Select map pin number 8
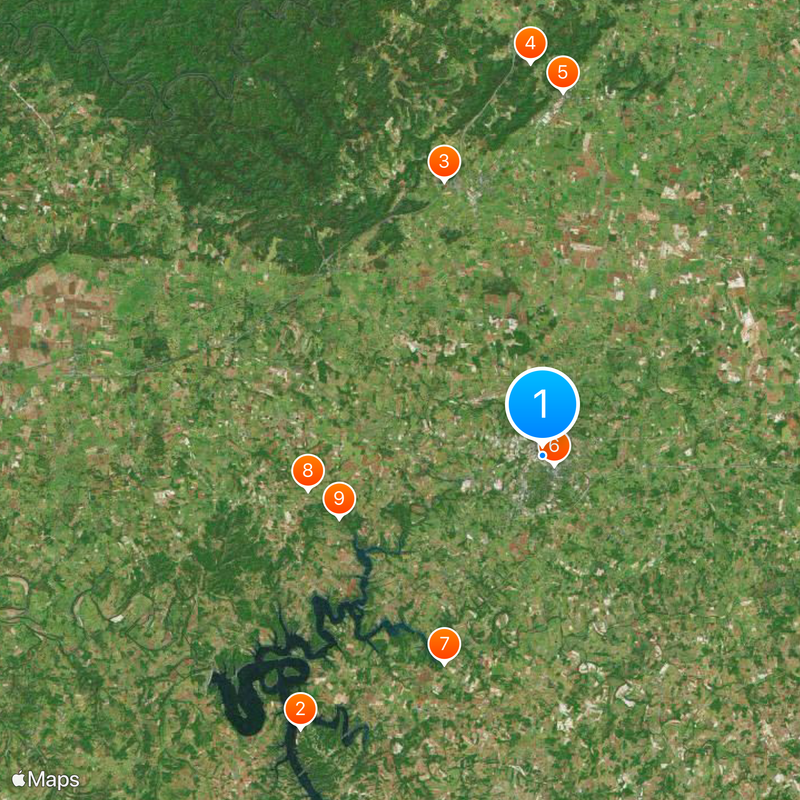Screen dimensions: 800x800 coord(308,470)
